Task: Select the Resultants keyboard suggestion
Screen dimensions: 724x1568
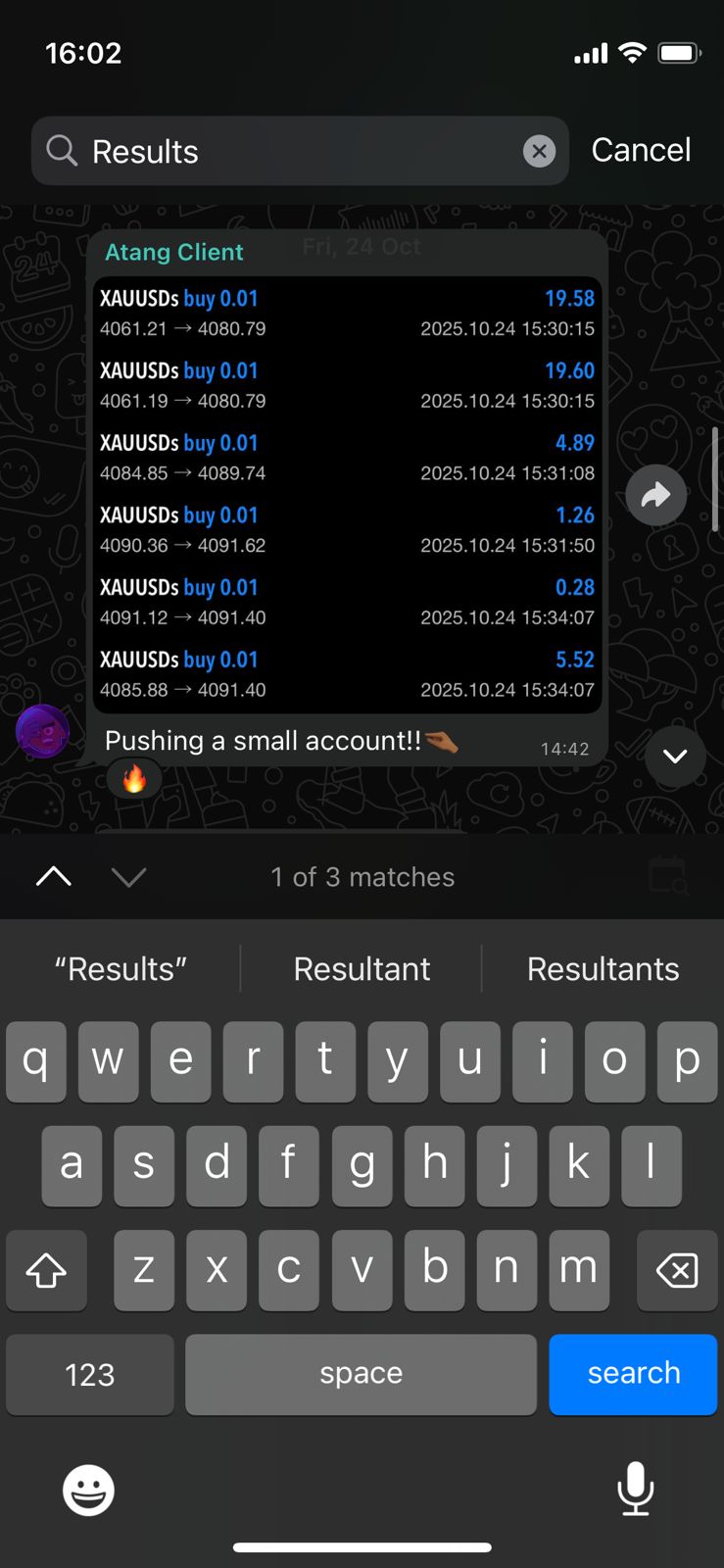Action: [603, 968]
